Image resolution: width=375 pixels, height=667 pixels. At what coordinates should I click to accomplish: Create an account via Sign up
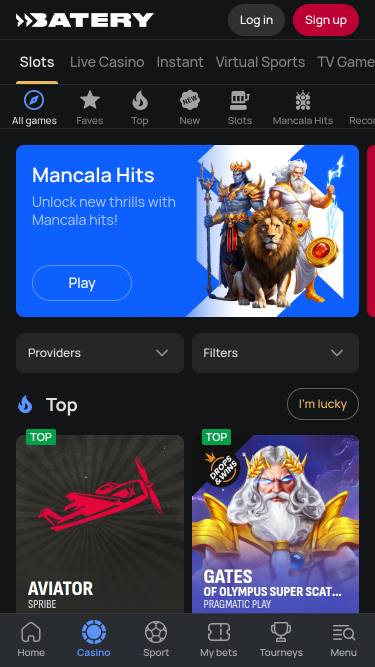tap(326, 20)
